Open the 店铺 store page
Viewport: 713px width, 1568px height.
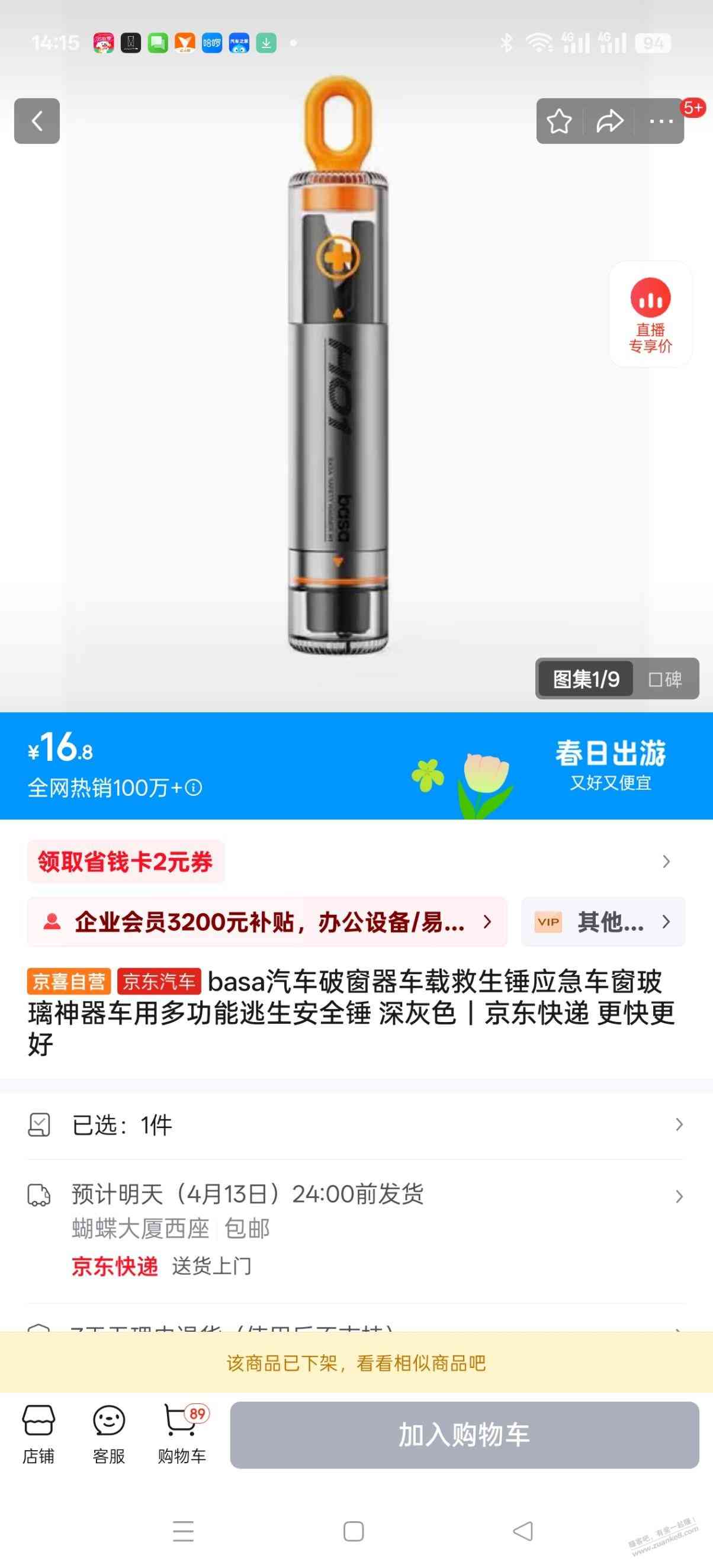[38, 1434]
